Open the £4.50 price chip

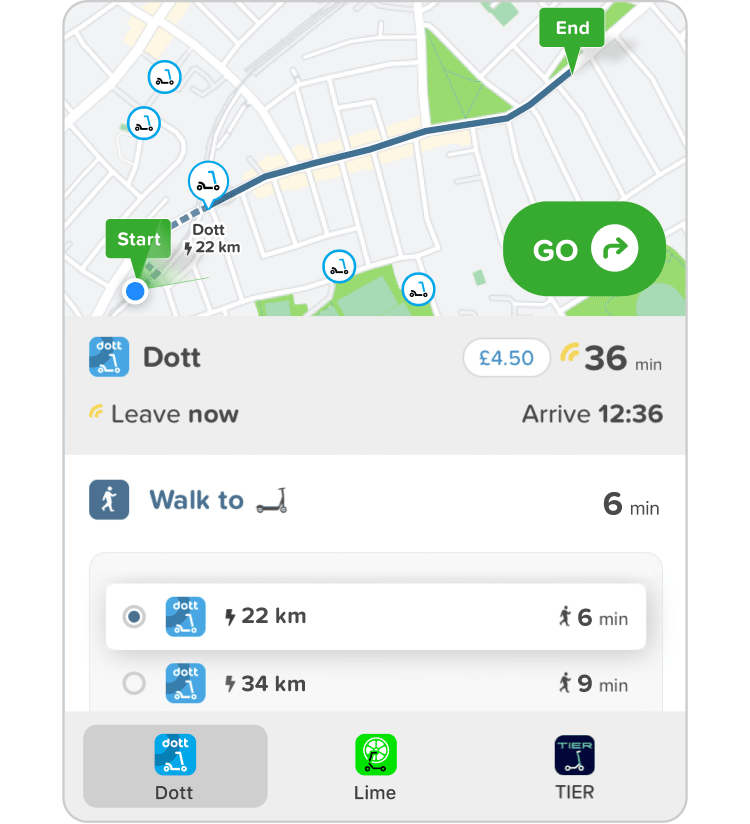coord(506,358)
